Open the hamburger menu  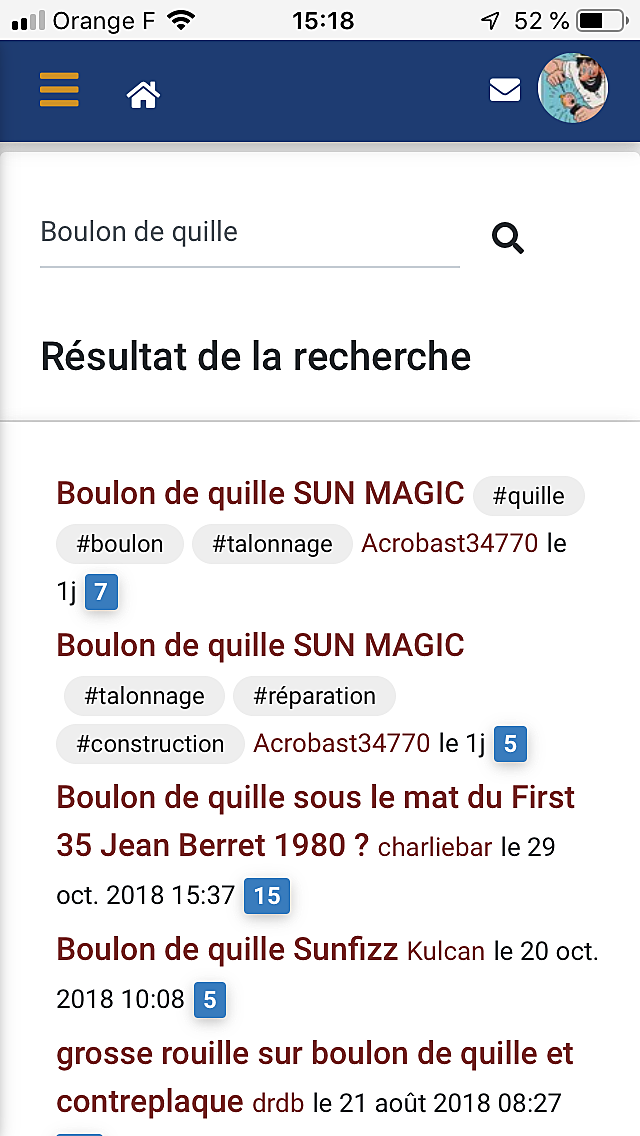[59, 91]
